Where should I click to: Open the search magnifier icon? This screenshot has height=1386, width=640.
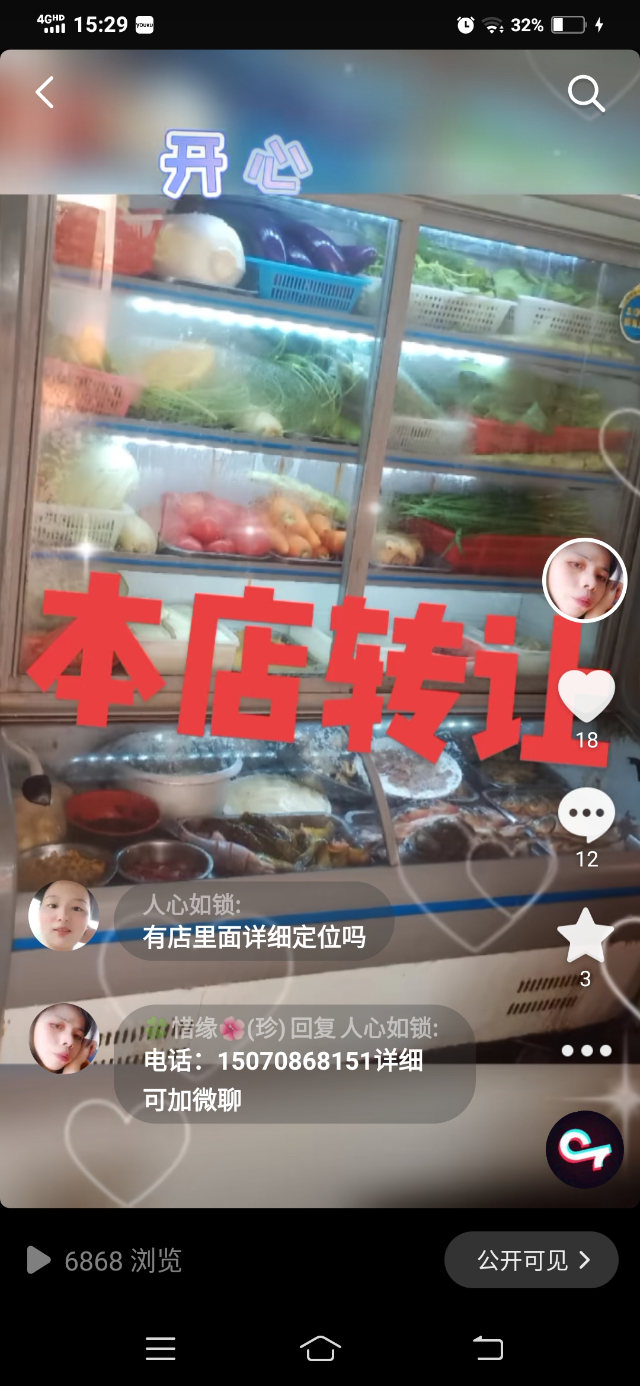coord(586,94)
